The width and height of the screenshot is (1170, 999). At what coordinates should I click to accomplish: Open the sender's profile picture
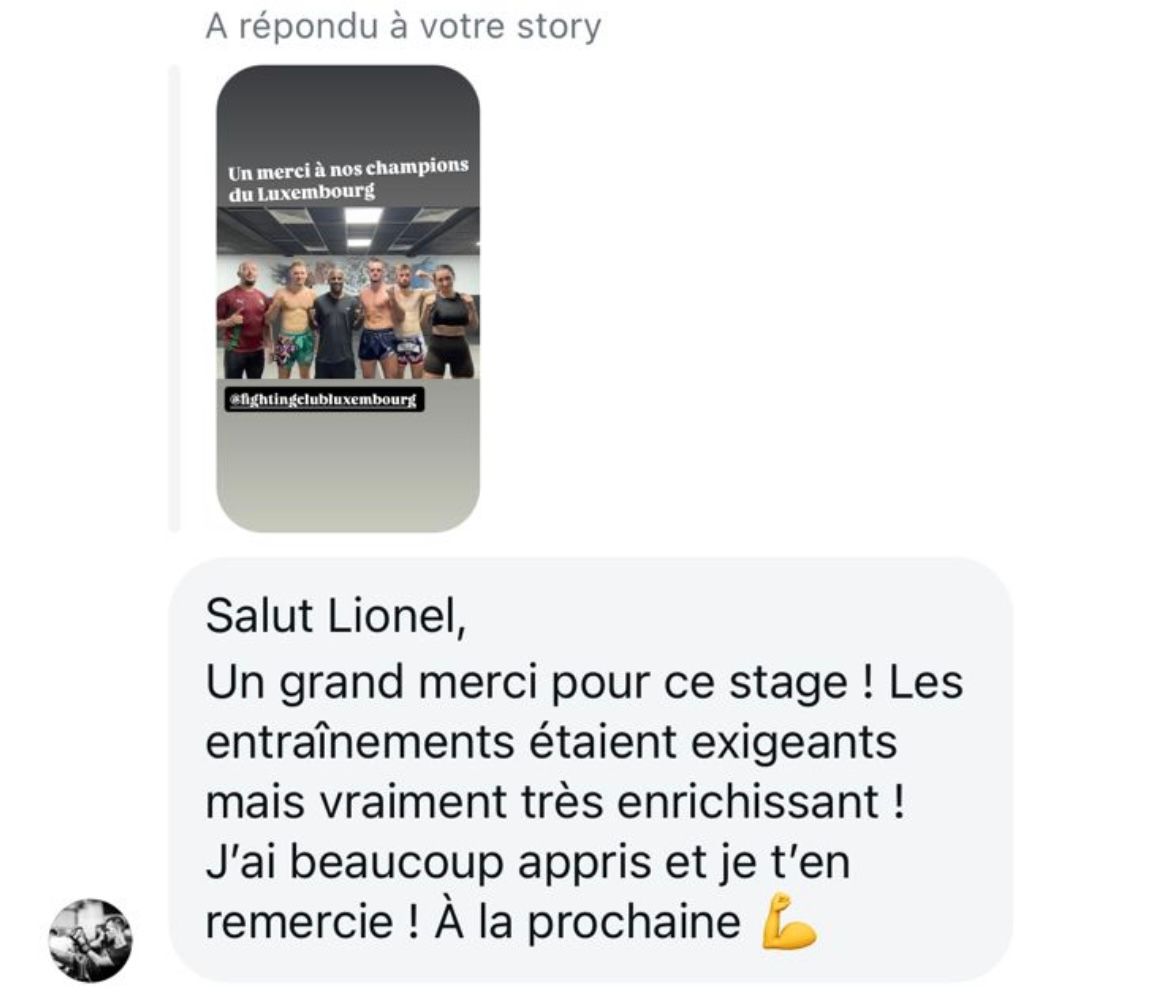click(x=90, y=939)
